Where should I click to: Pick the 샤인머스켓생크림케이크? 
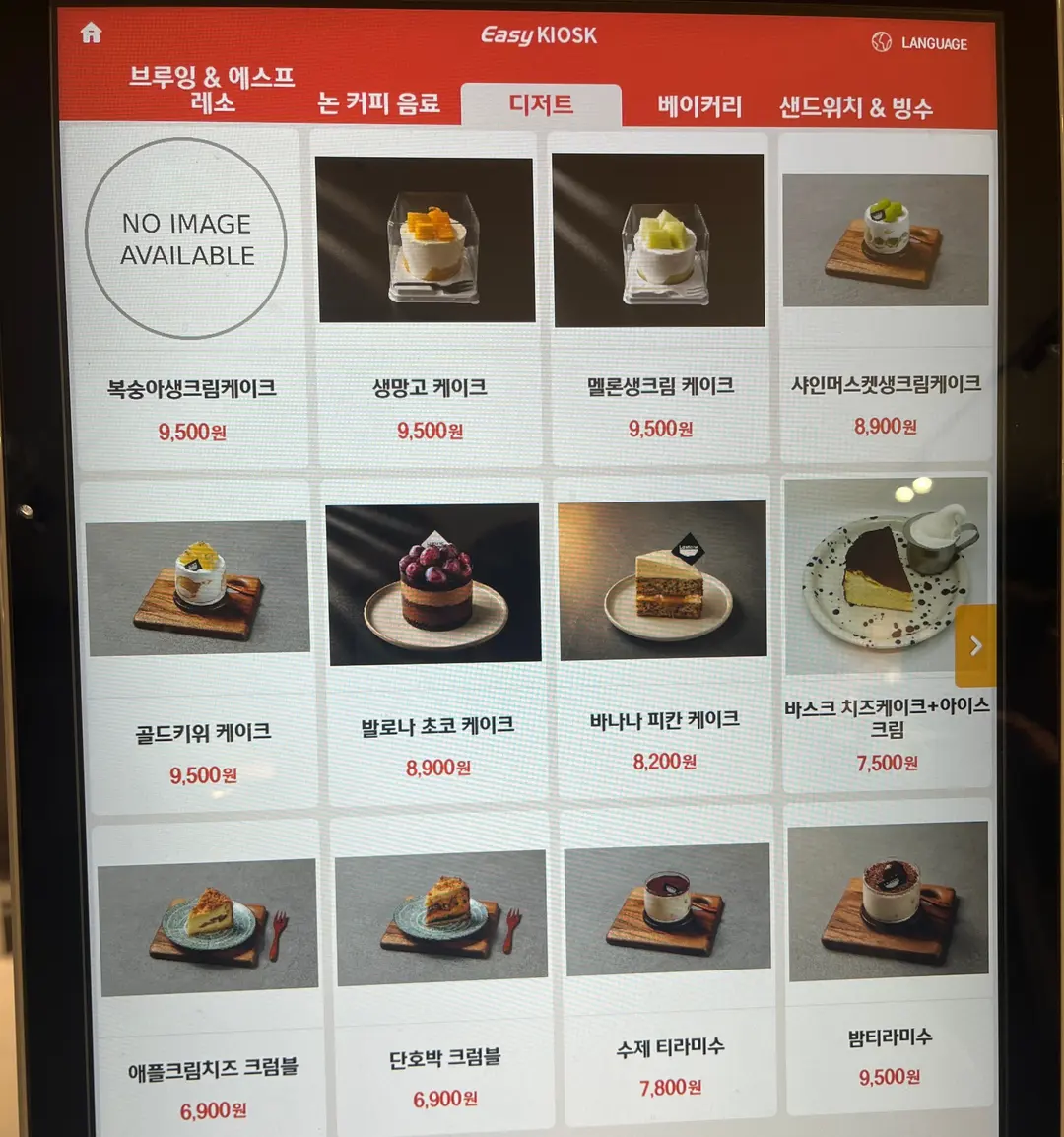click(x=885, y=296)
